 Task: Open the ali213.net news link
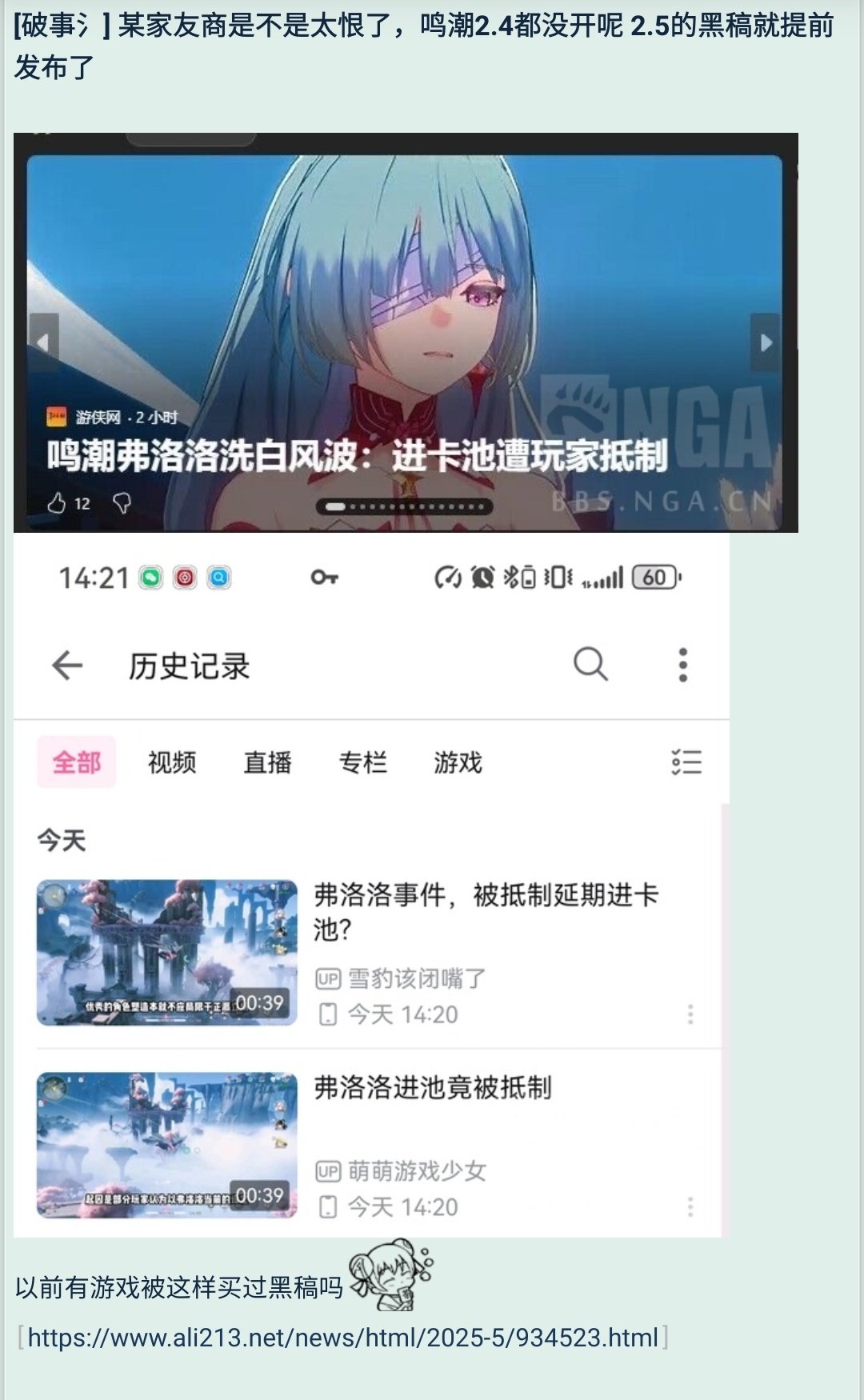coord(342,1338)
